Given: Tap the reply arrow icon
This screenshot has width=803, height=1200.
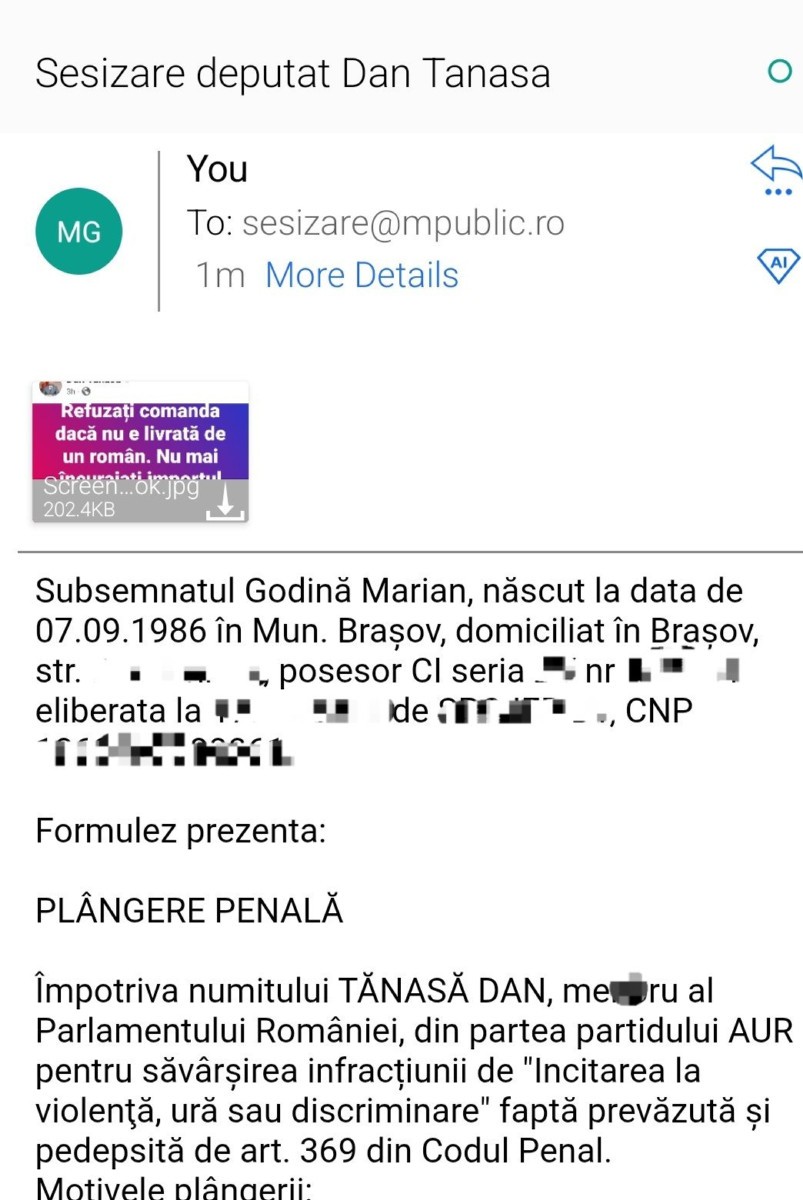Looking at the screenshot, I should coord(777,163).
